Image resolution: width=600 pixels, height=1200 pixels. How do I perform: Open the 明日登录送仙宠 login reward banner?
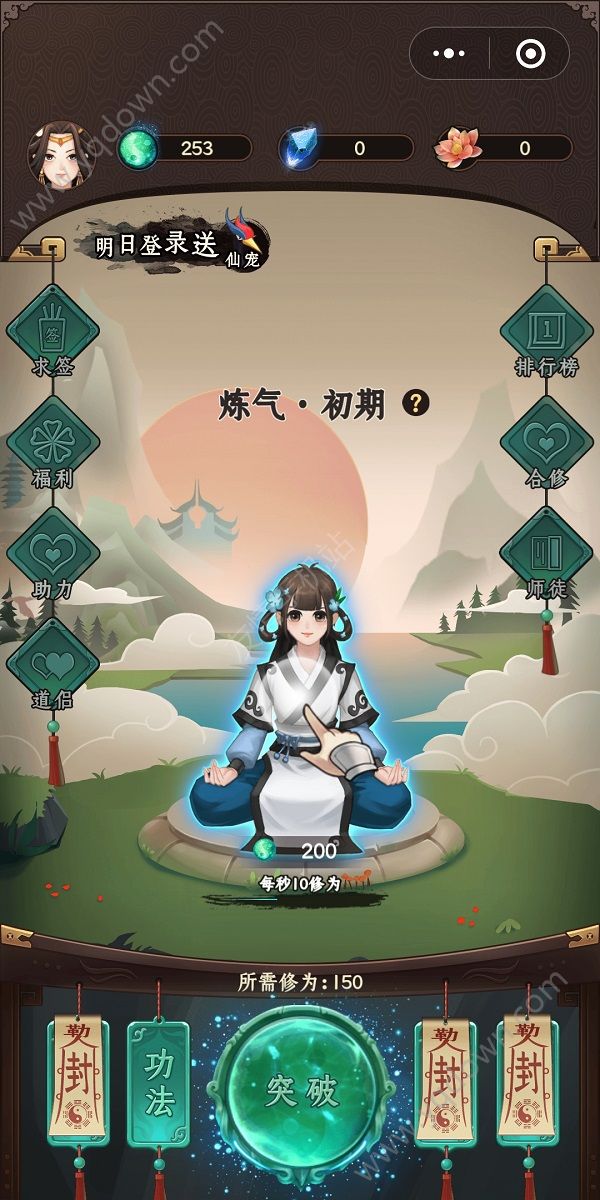click(175, 245)
